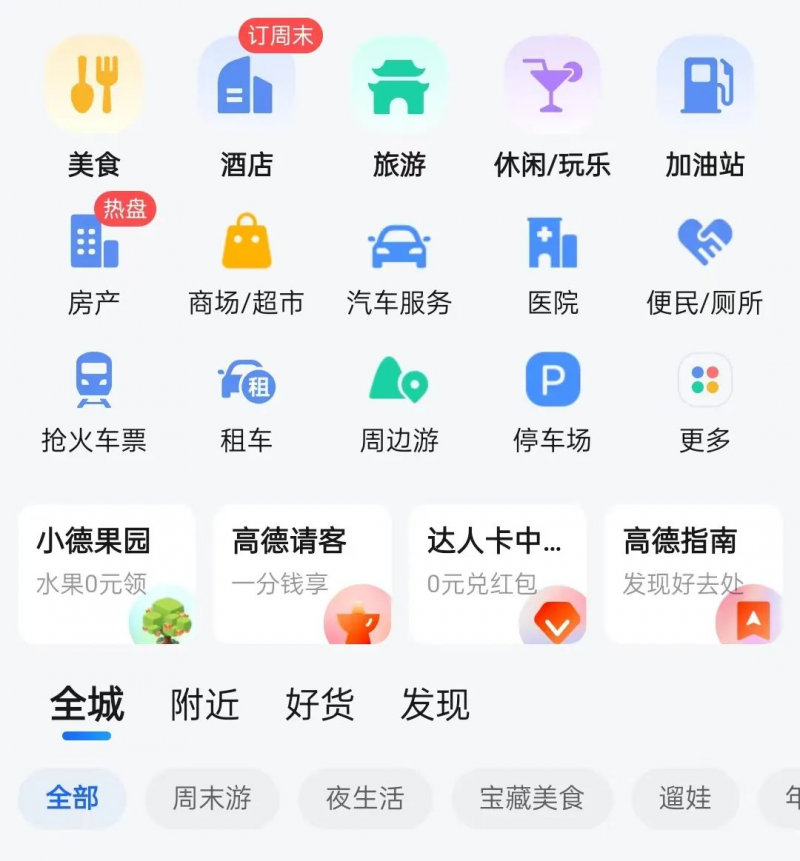Filter by the 周末游 chip

pos(212,798)
